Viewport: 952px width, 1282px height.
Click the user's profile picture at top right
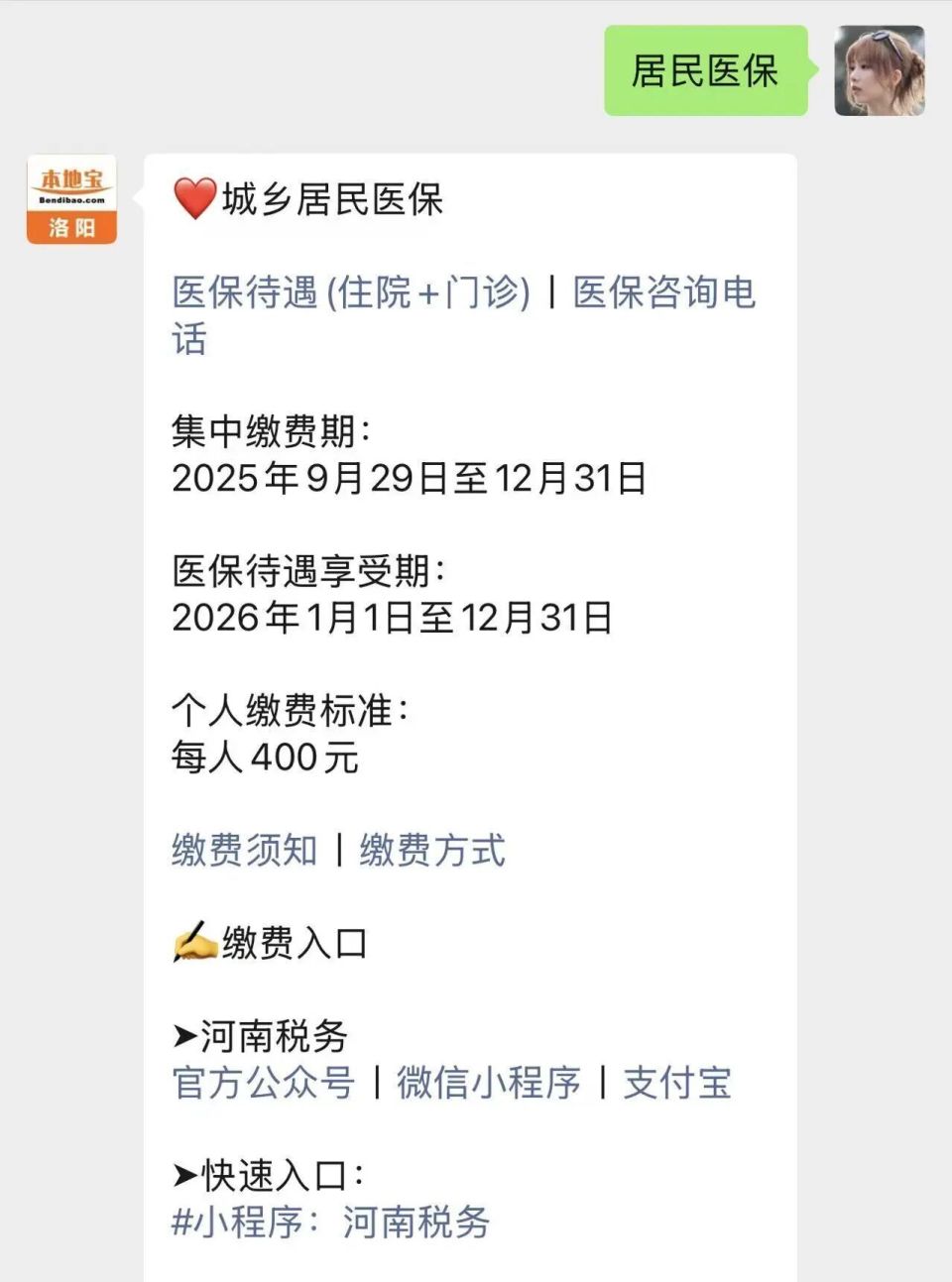pos(882,68)
